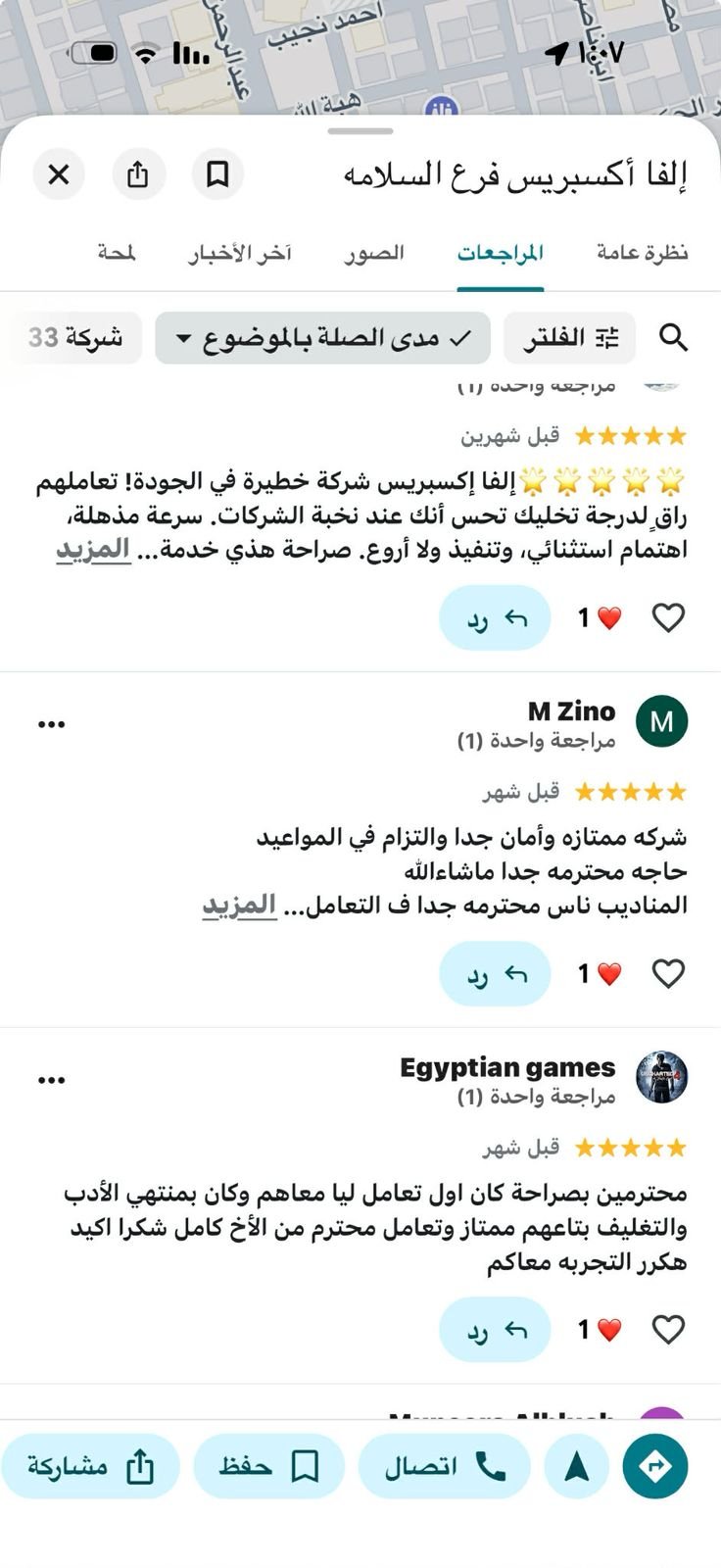This screenshot has height=1568, width=721.
Task: Start navigation to this place
Action: click(x=577, y=1466)
